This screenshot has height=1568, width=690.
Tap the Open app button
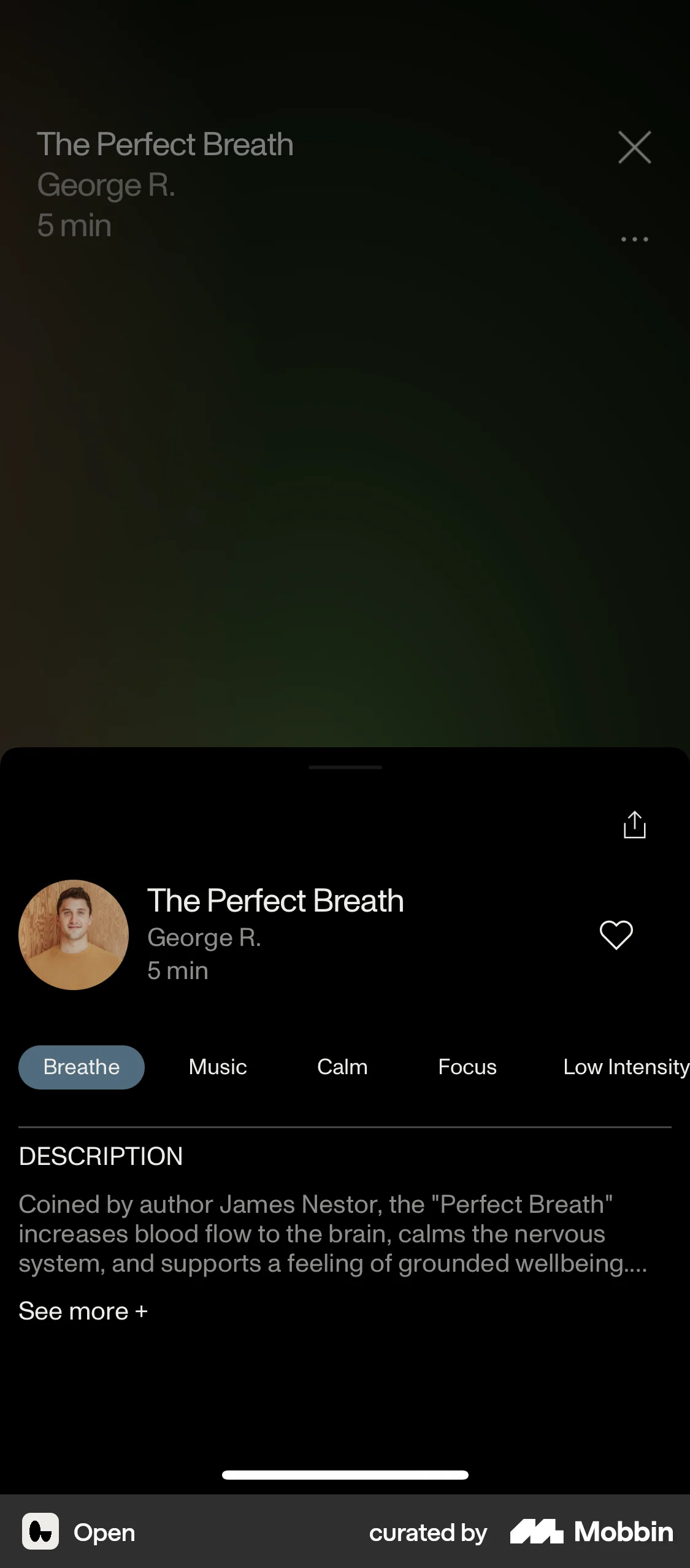(80, 1532)
